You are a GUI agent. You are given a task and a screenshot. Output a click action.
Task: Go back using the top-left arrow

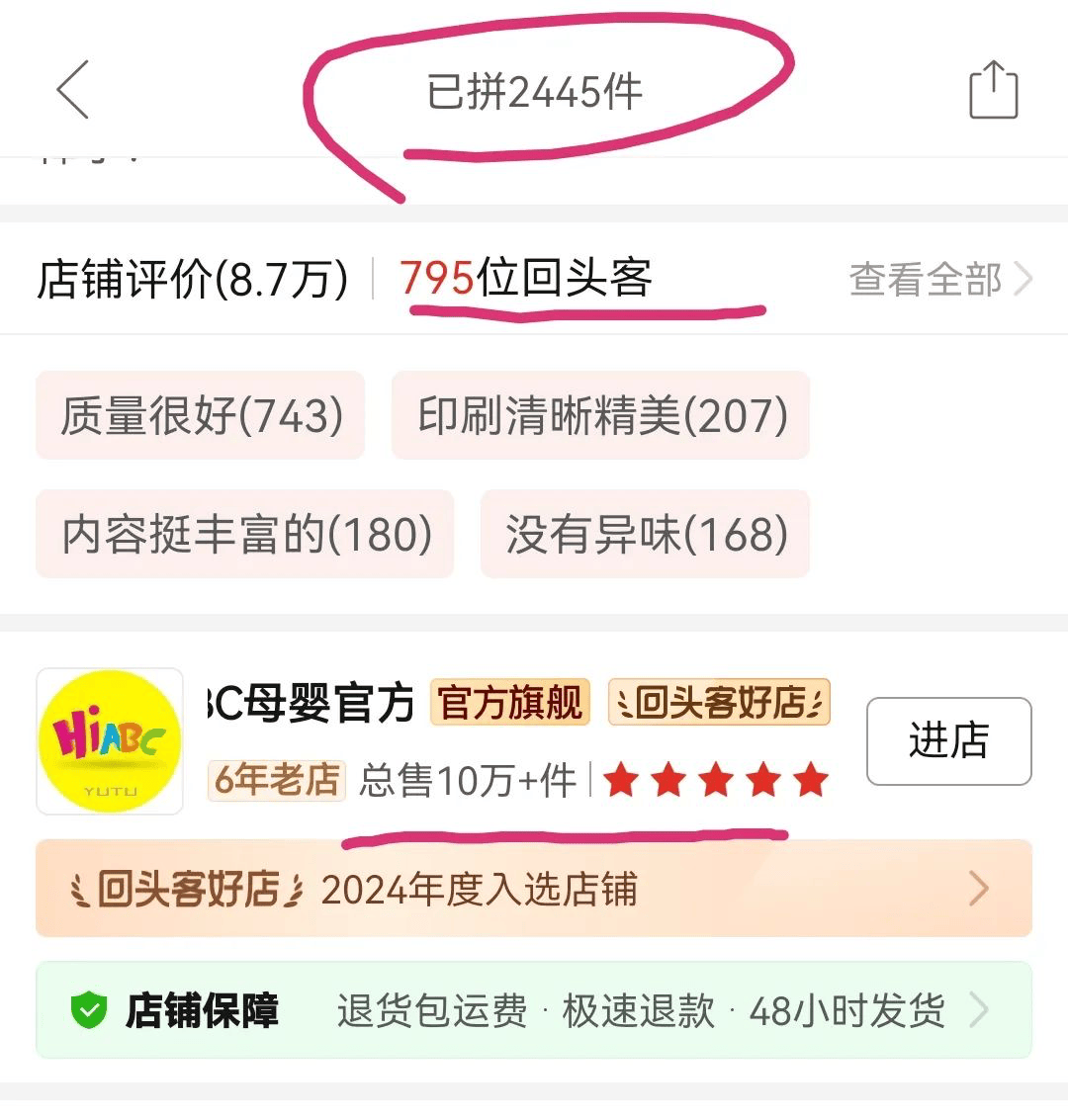click(x=73, y=90)
